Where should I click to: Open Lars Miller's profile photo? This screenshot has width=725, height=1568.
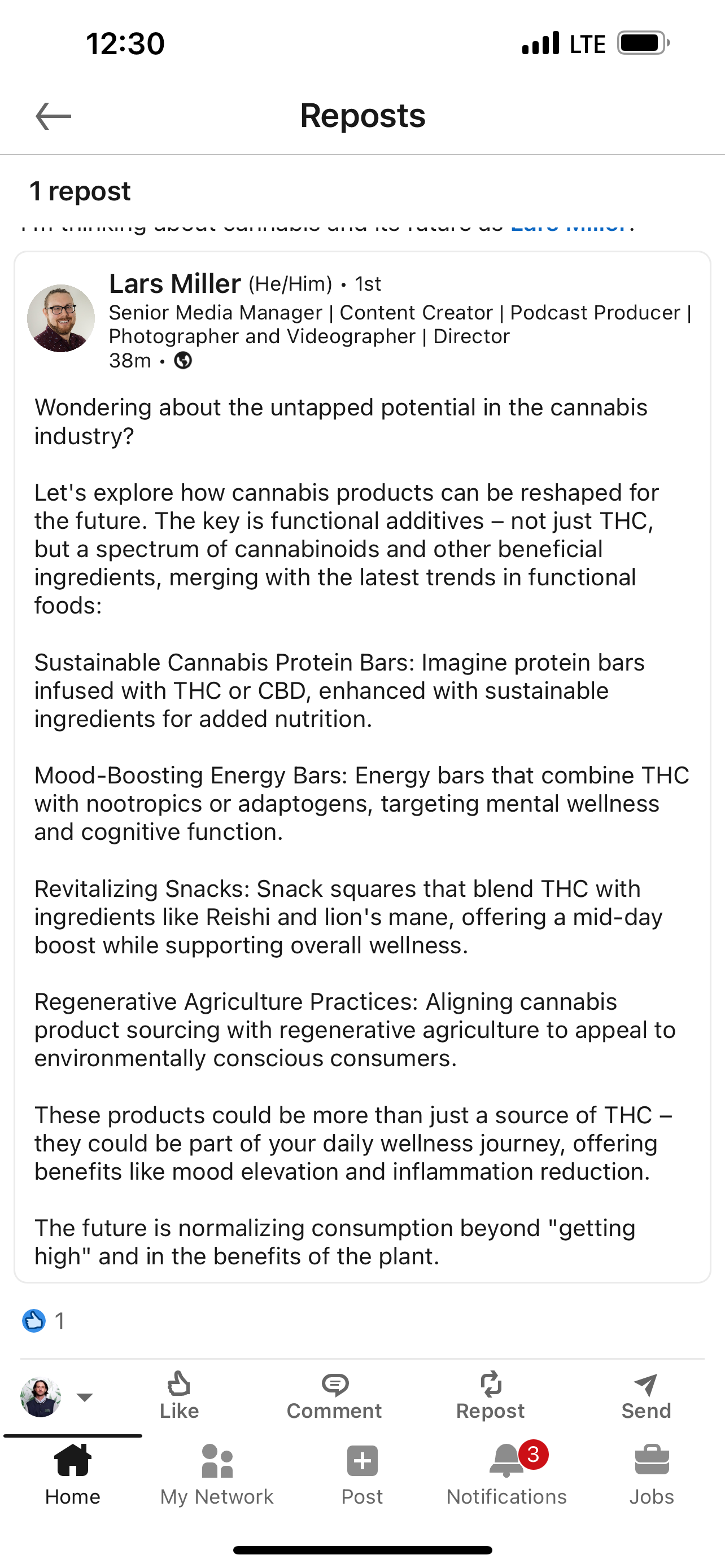click(x=61, y=318)
